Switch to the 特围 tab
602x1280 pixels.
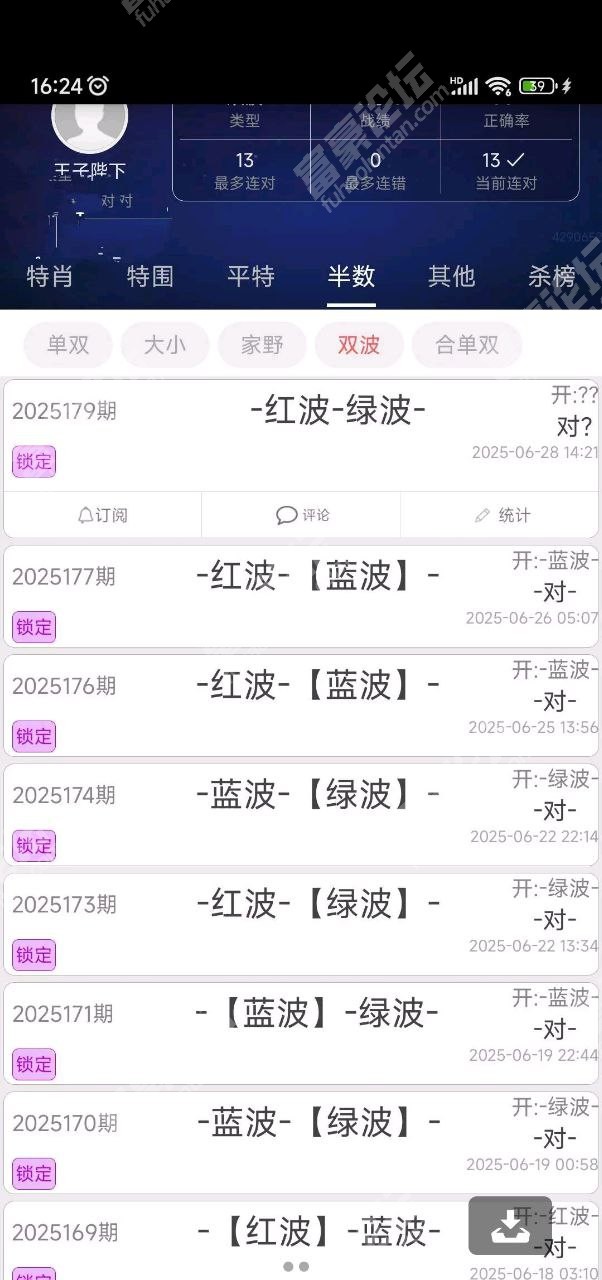(x=150, y=276)
